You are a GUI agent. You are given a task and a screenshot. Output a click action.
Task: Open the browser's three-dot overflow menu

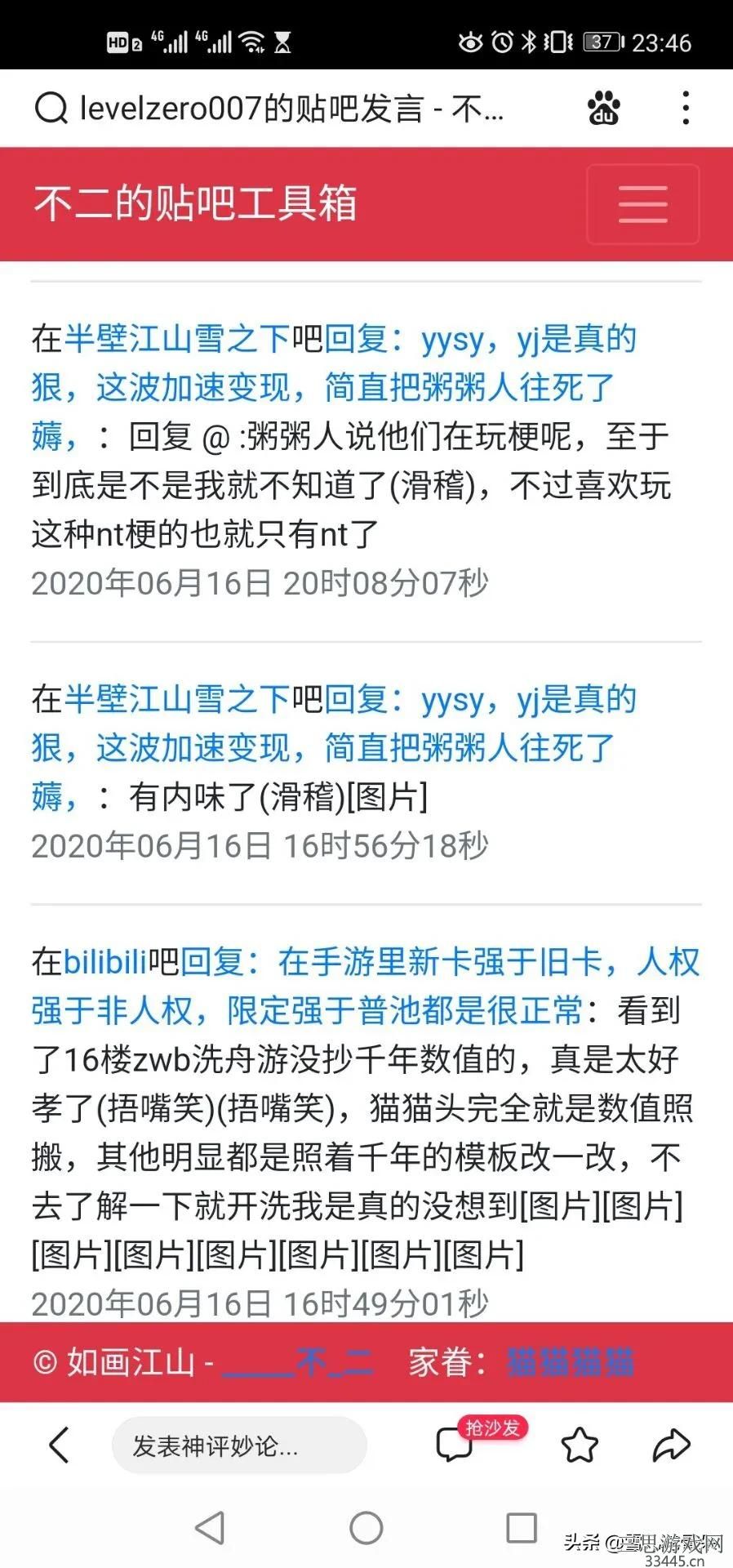tap(686, 108)
